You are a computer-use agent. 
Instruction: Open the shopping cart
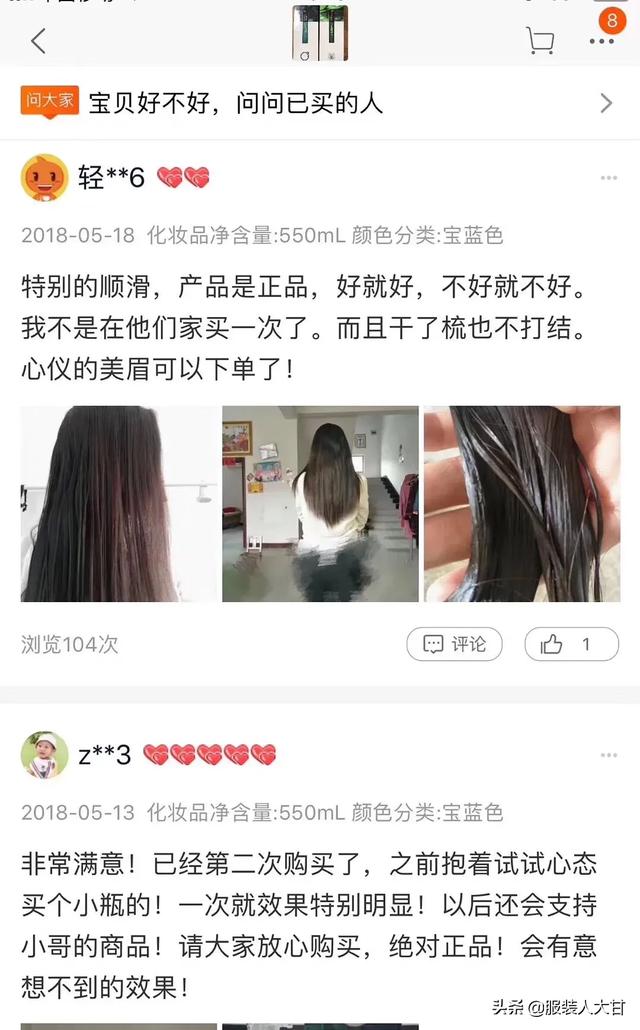click(540, 41)
